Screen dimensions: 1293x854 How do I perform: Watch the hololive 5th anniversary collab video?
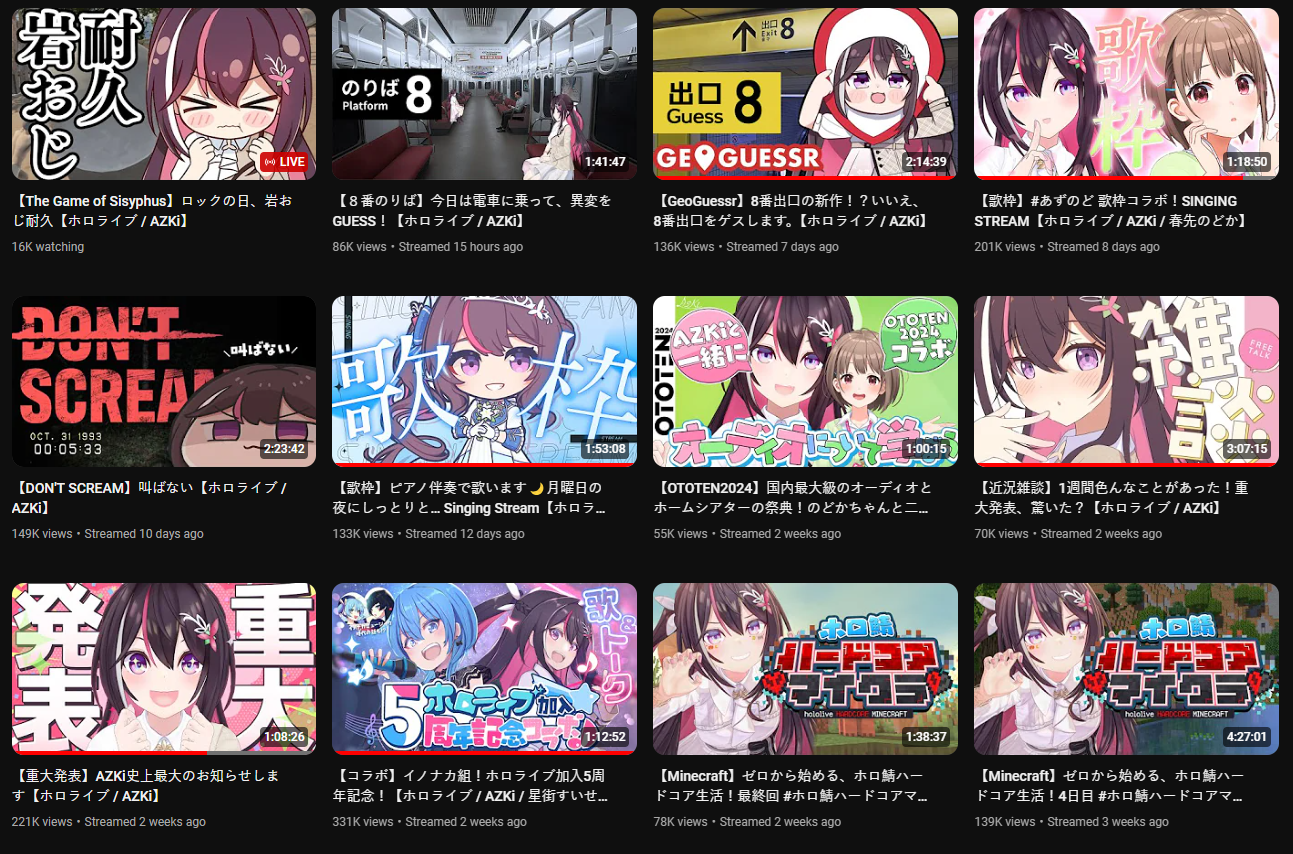point(484,668)
